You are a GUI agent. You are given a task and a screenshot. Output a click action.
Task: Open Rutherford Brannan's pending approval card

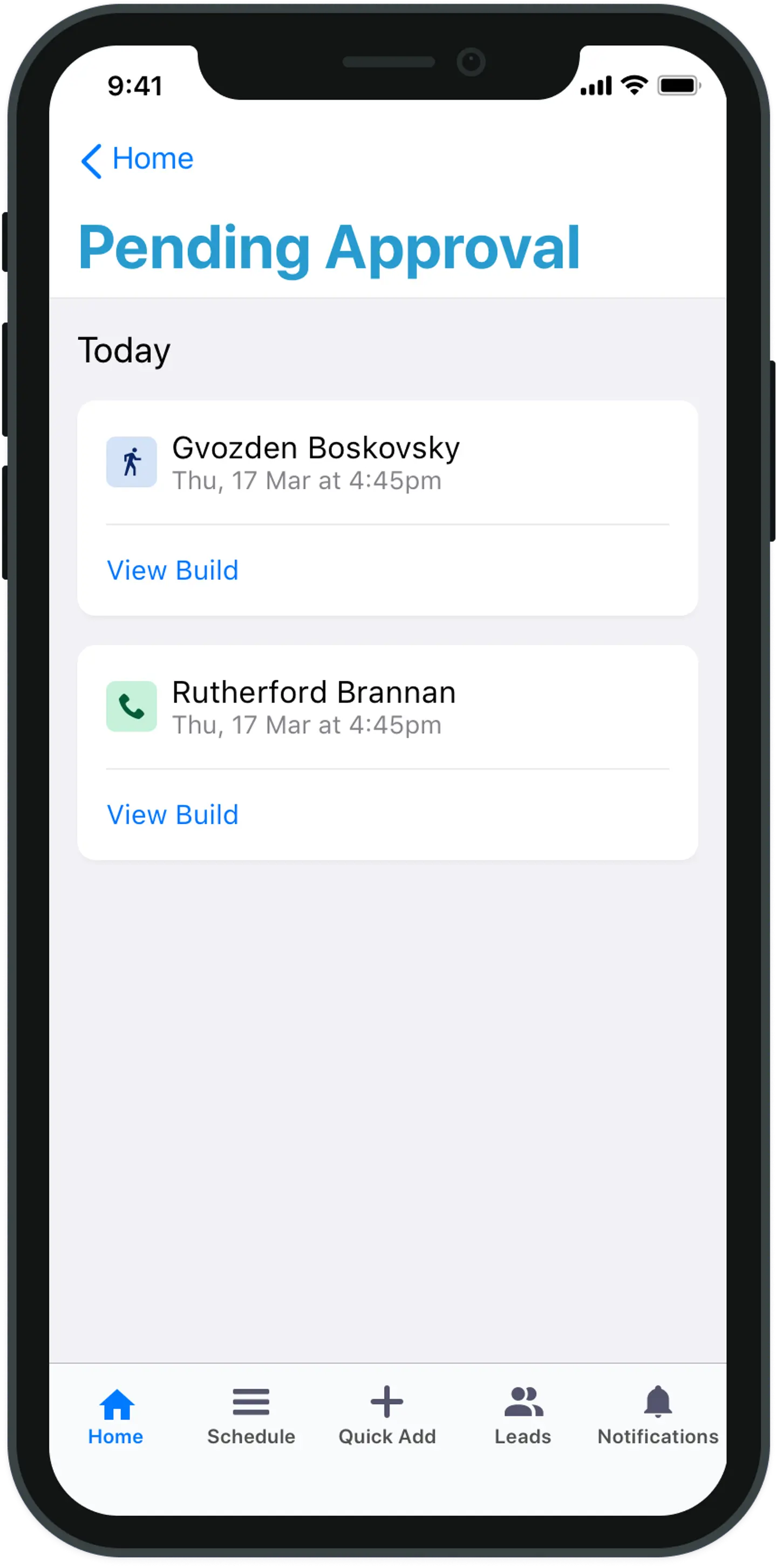pos(313,707)
